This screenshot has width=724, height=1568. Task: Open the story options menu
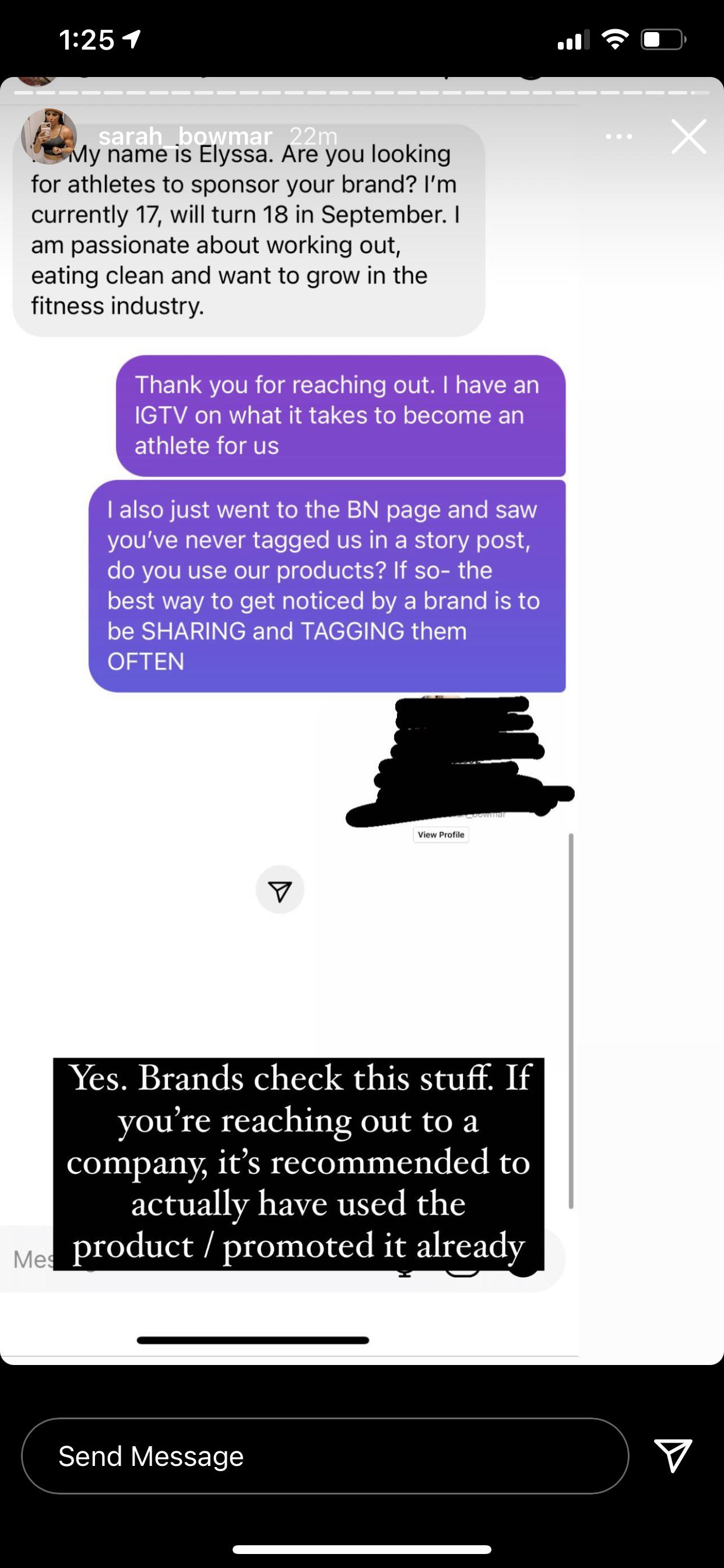coord(618,137)
